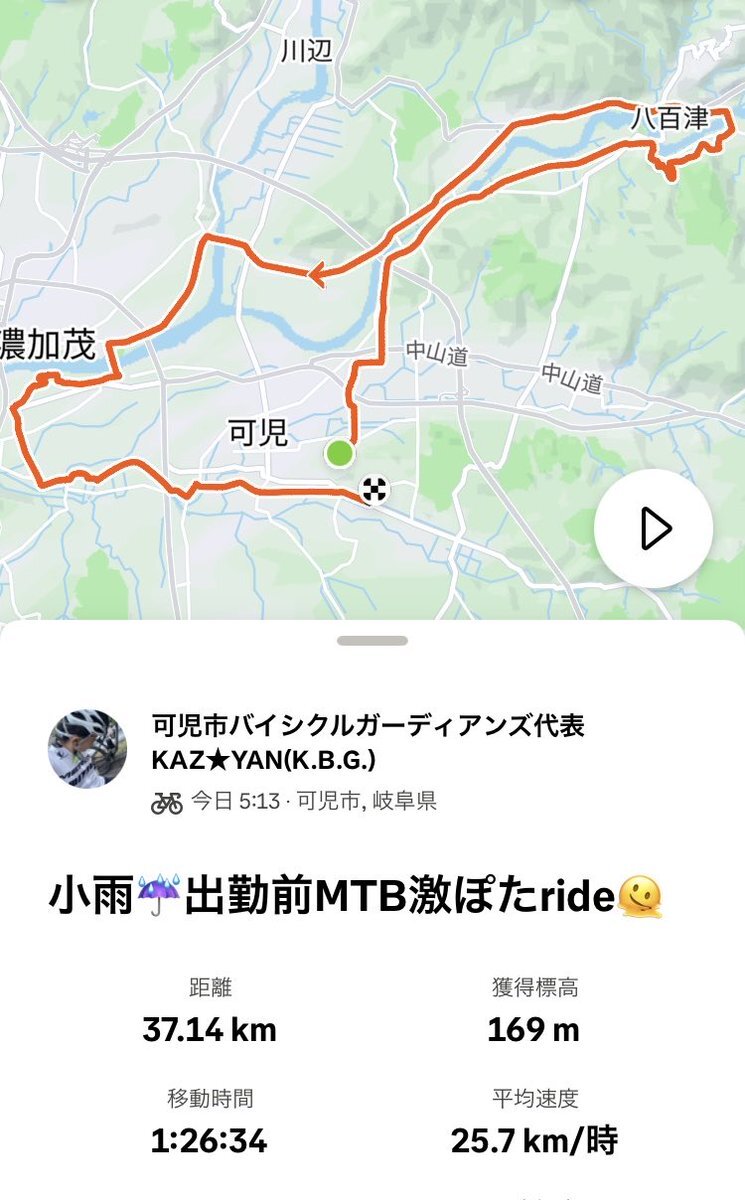
Task: Open KAZ★YAN's profile picture
Action: click(x=88, y=750)
